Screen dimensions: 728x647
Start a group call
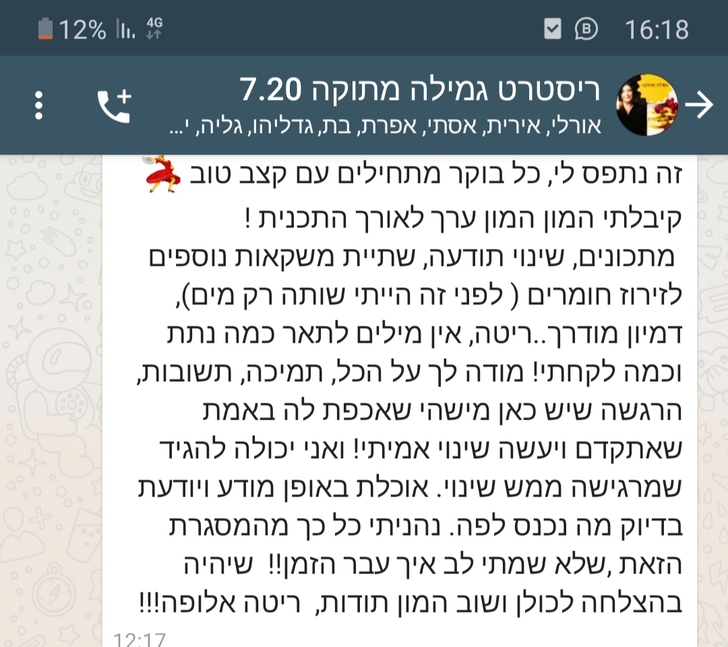[x=113, y=105]
